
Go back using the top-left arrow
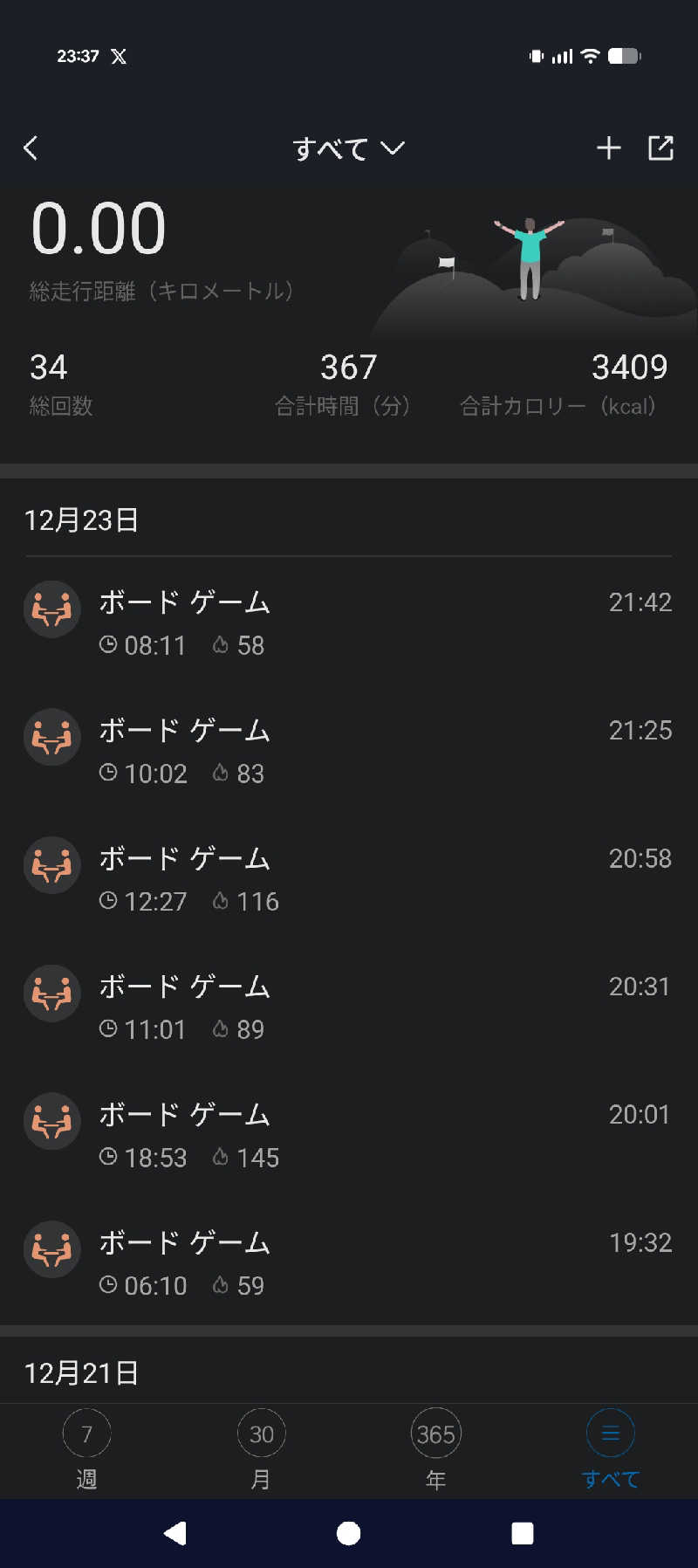click(x=31, y=148)
